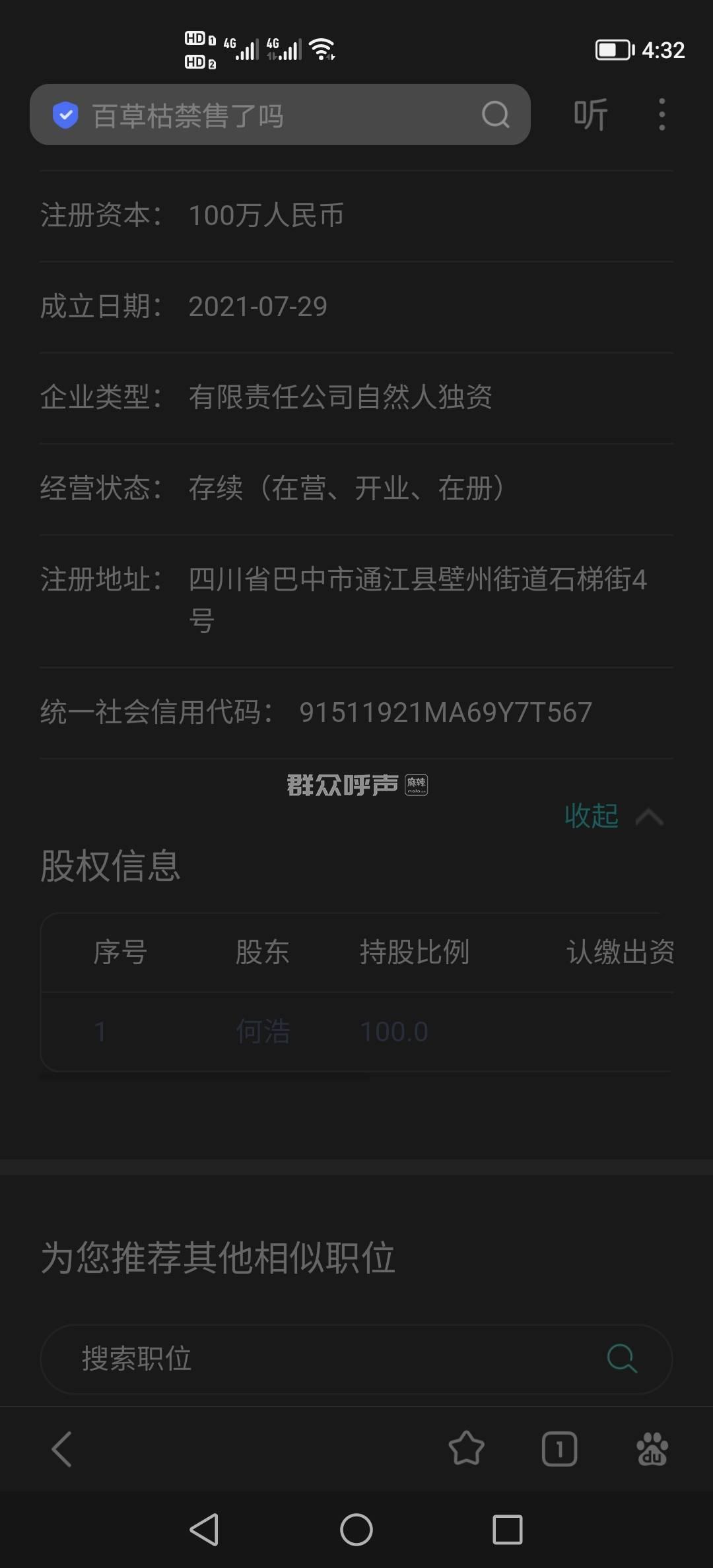Collapse company details with 收起

612,816
